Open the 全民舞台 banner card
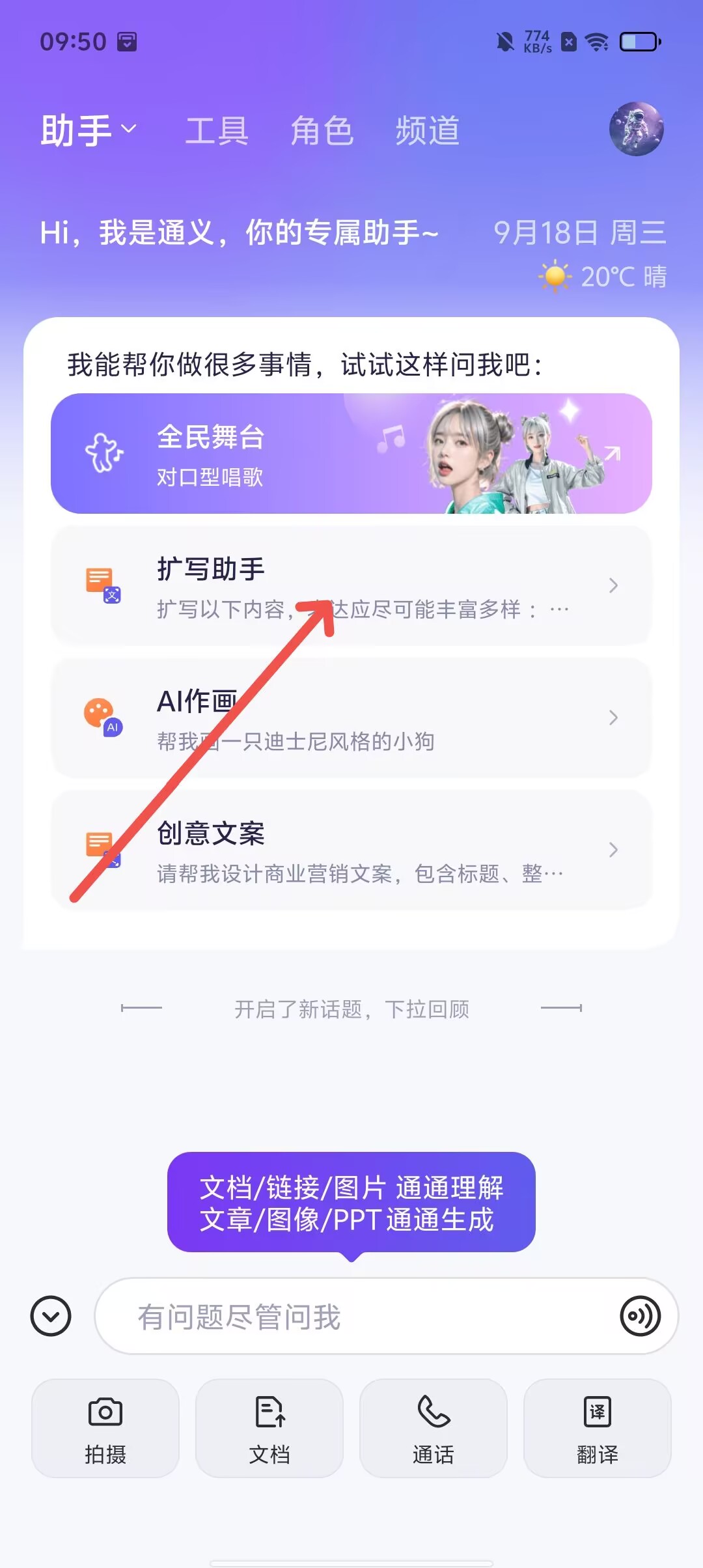703x1568 pixels. point(351,453)
